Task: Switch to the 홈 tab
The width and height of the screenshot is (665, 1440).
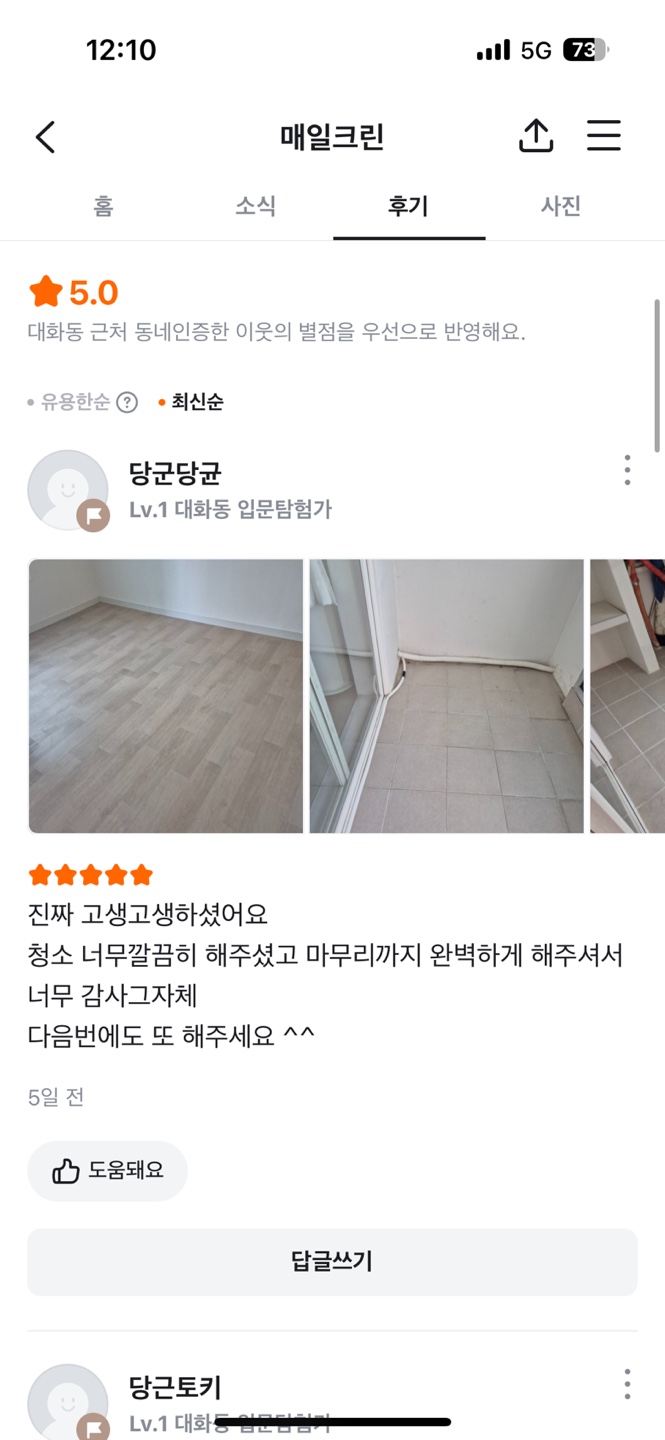Action: pyautogui.click(x=104, y=206)
